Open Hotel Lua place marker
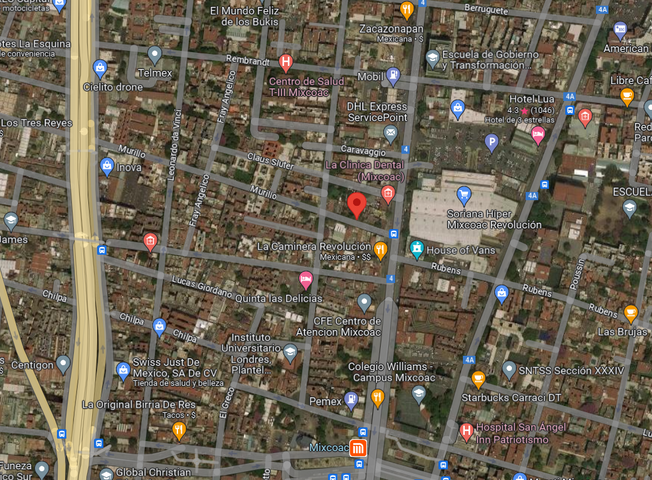 pos(538,135)
